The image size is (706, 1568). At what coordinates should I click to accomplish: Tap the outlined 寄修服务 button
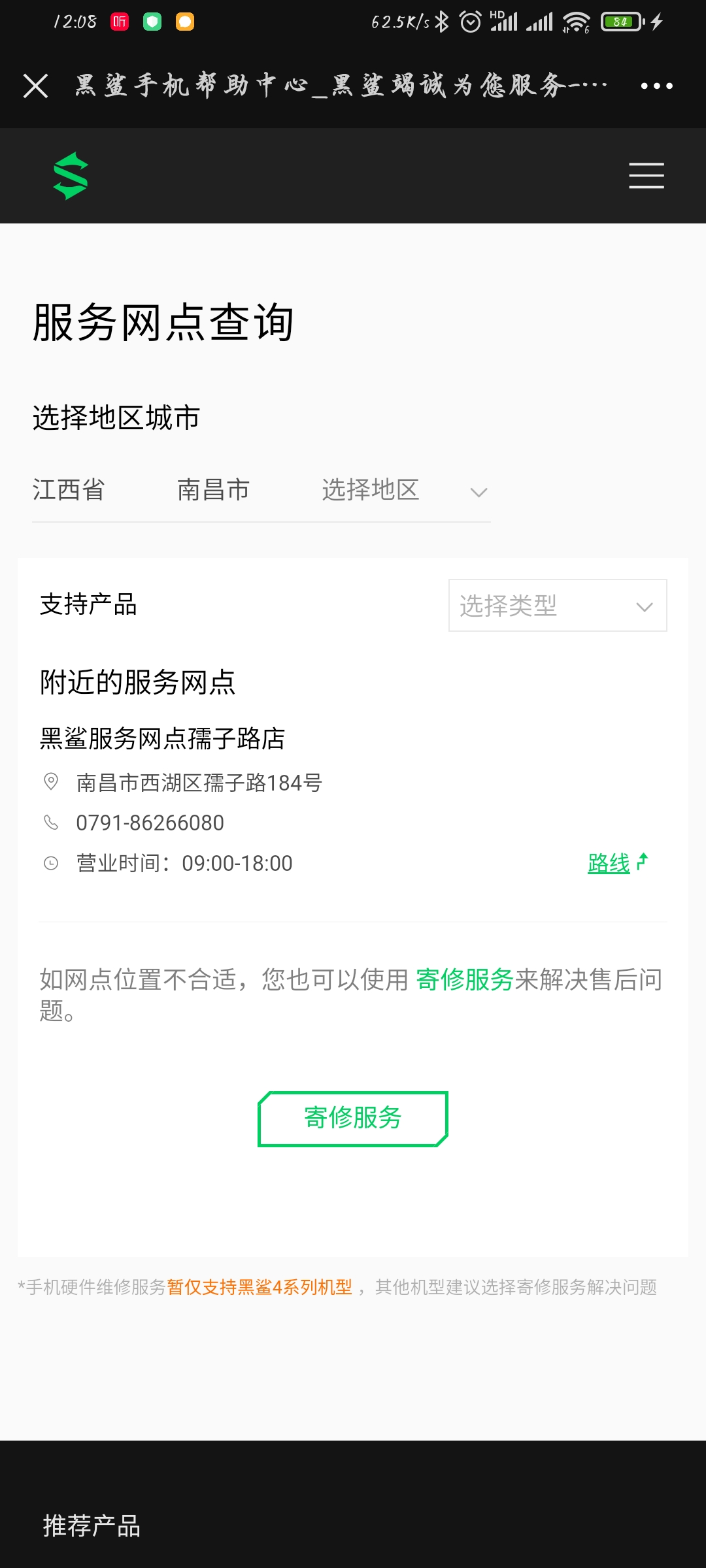click(353, 1119)
